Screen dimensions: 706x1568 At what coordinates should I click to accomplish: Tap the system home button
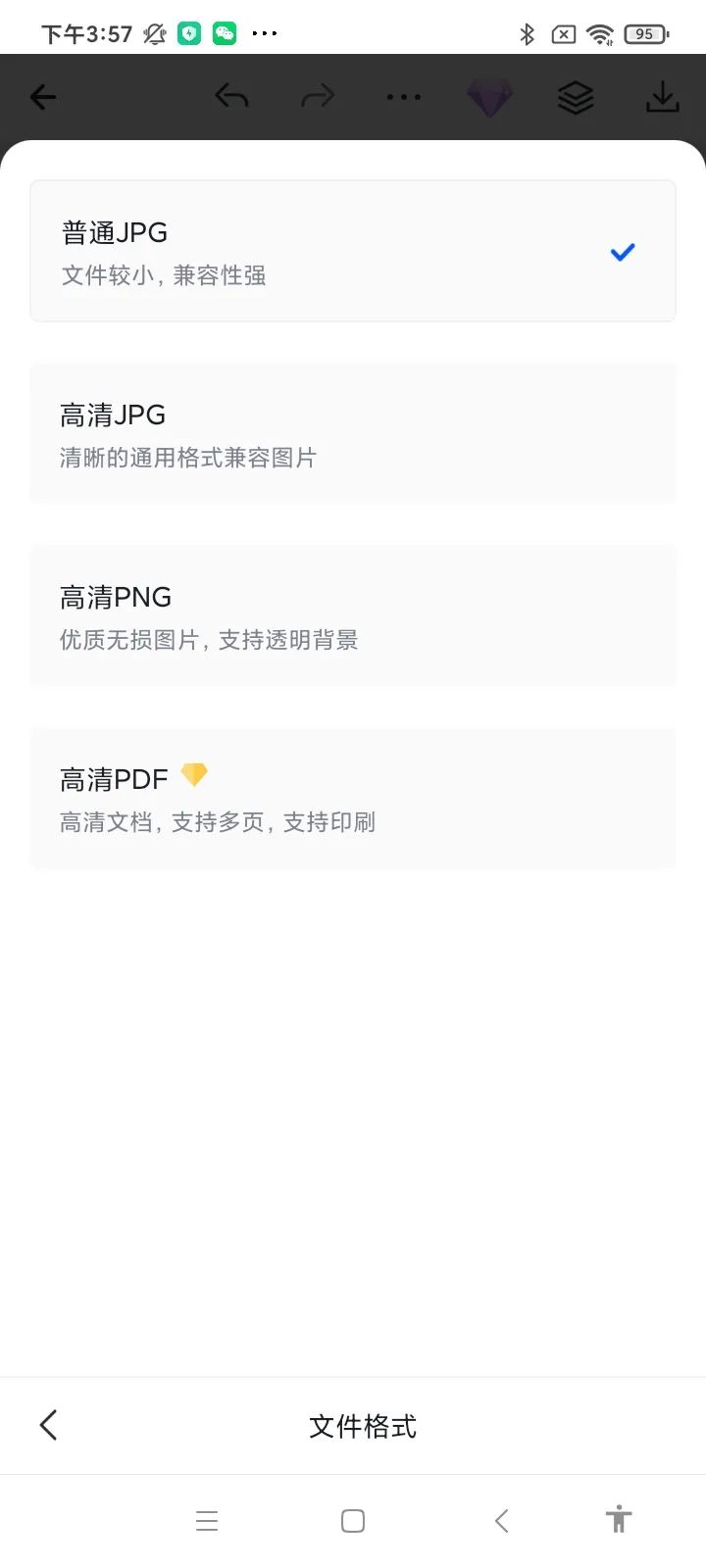(353, 1520)
